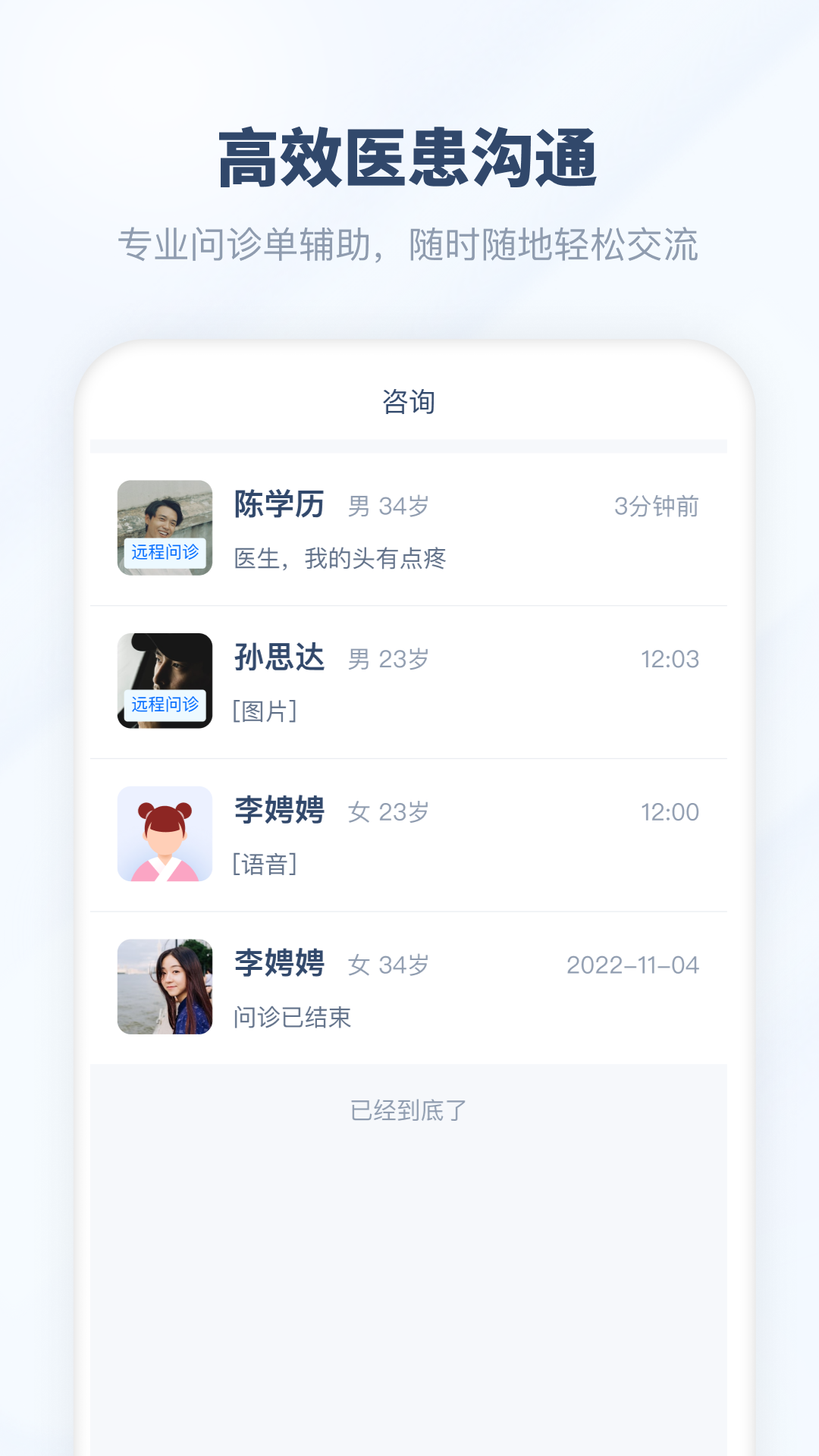Click the 12:03 timestamp on 孙思达's chat
Image resolution: width=819 pixels, height=1456 pixels.
pyautogui.click(x=667, y=658)
